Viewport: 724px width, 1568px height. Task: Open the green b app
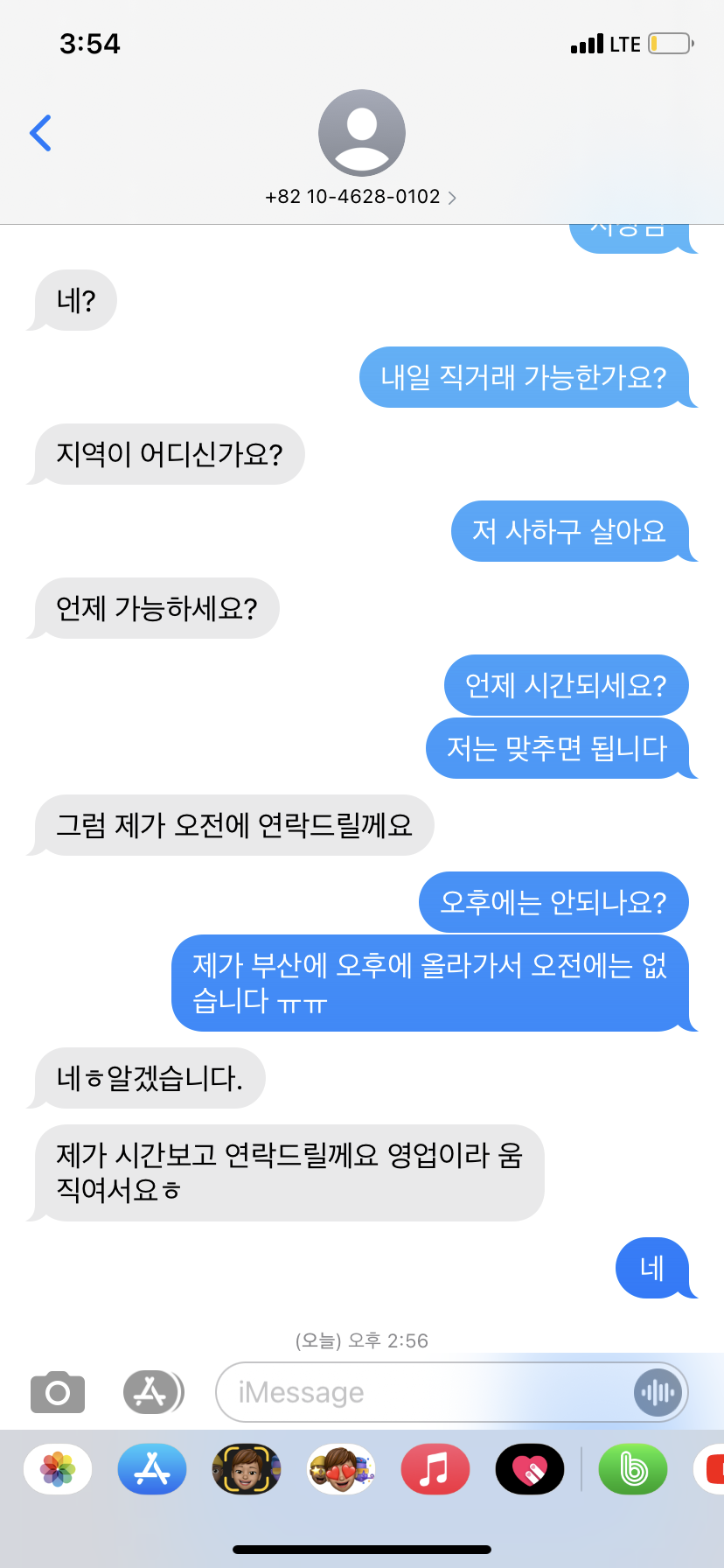633,1469
